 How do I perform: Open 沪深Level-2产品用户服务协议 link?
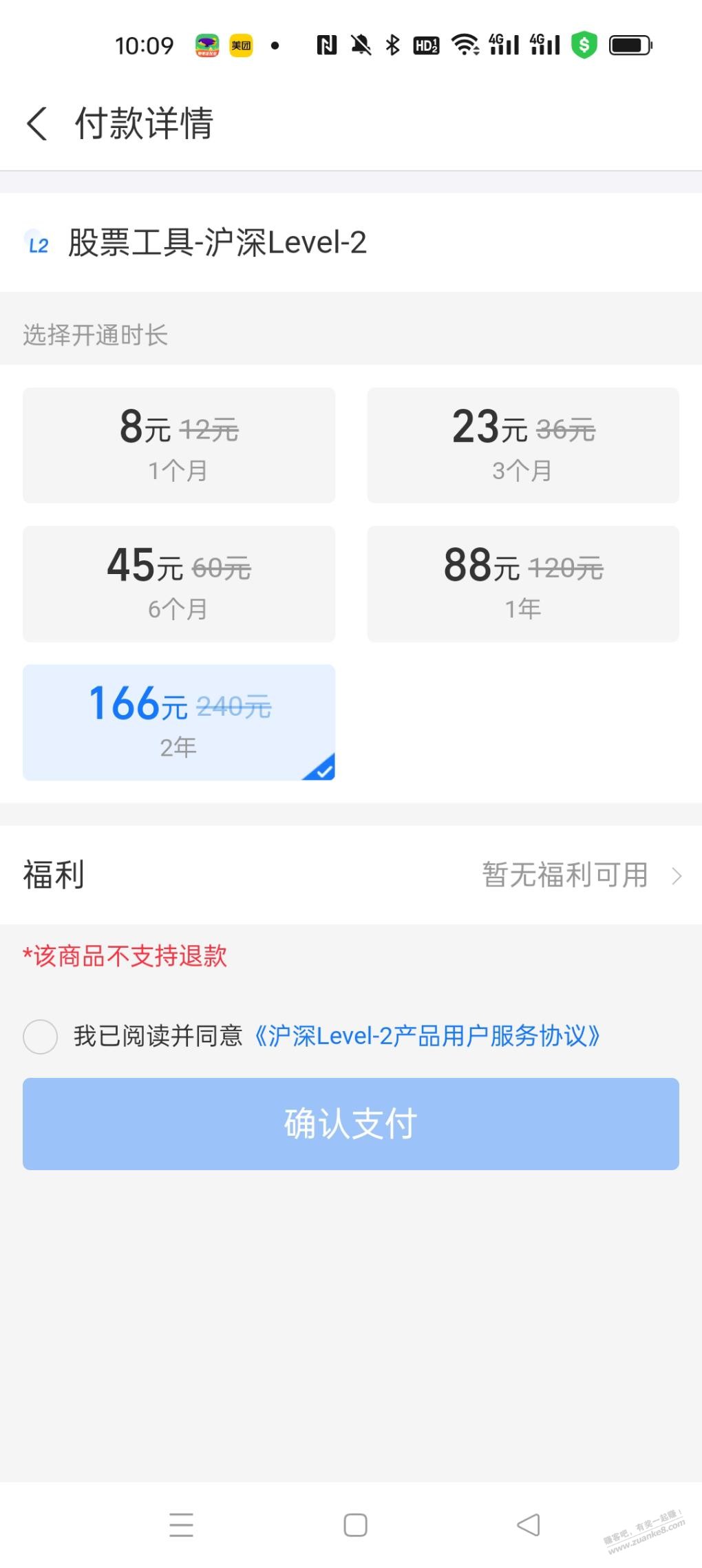click(x=427, y=1036)
